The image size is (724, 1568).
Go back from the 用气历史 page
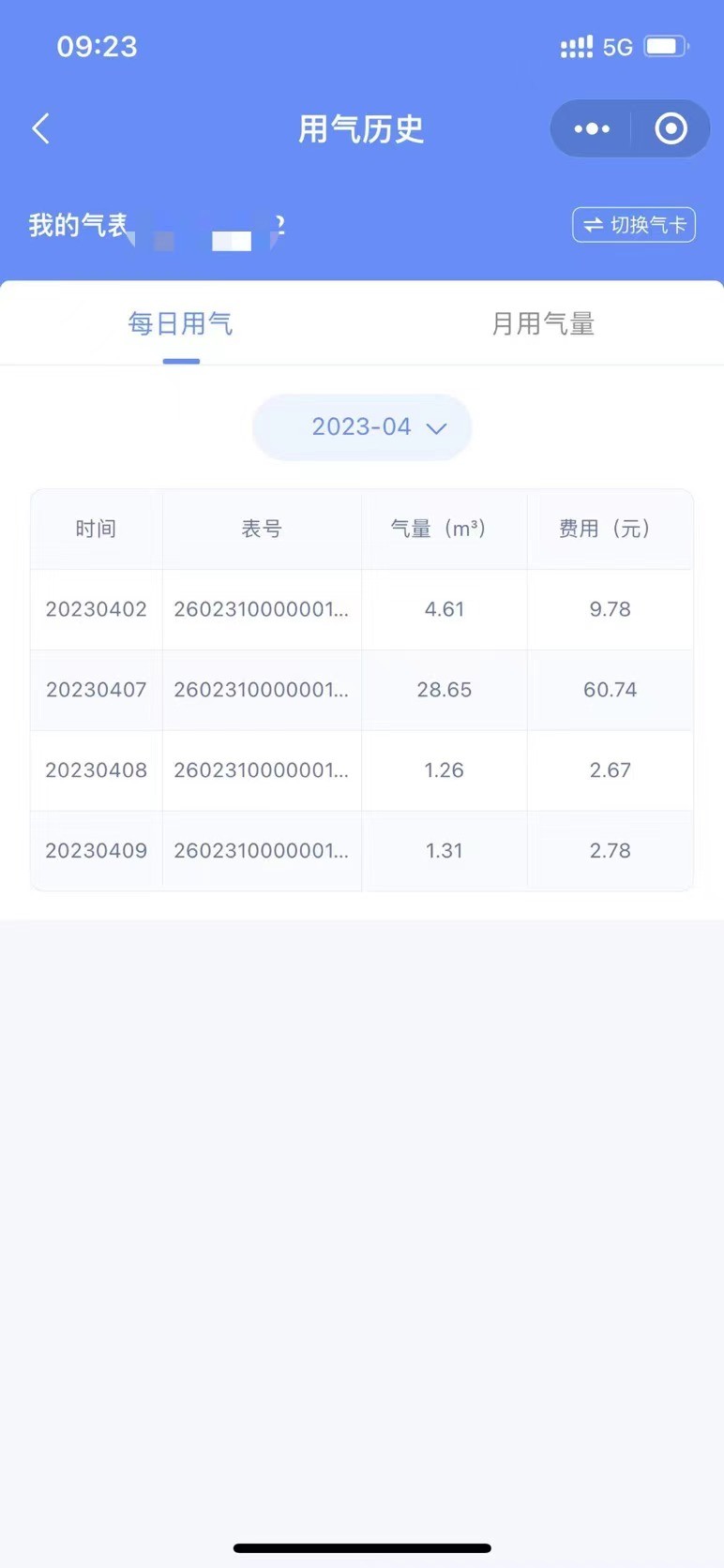click(41, 129)
